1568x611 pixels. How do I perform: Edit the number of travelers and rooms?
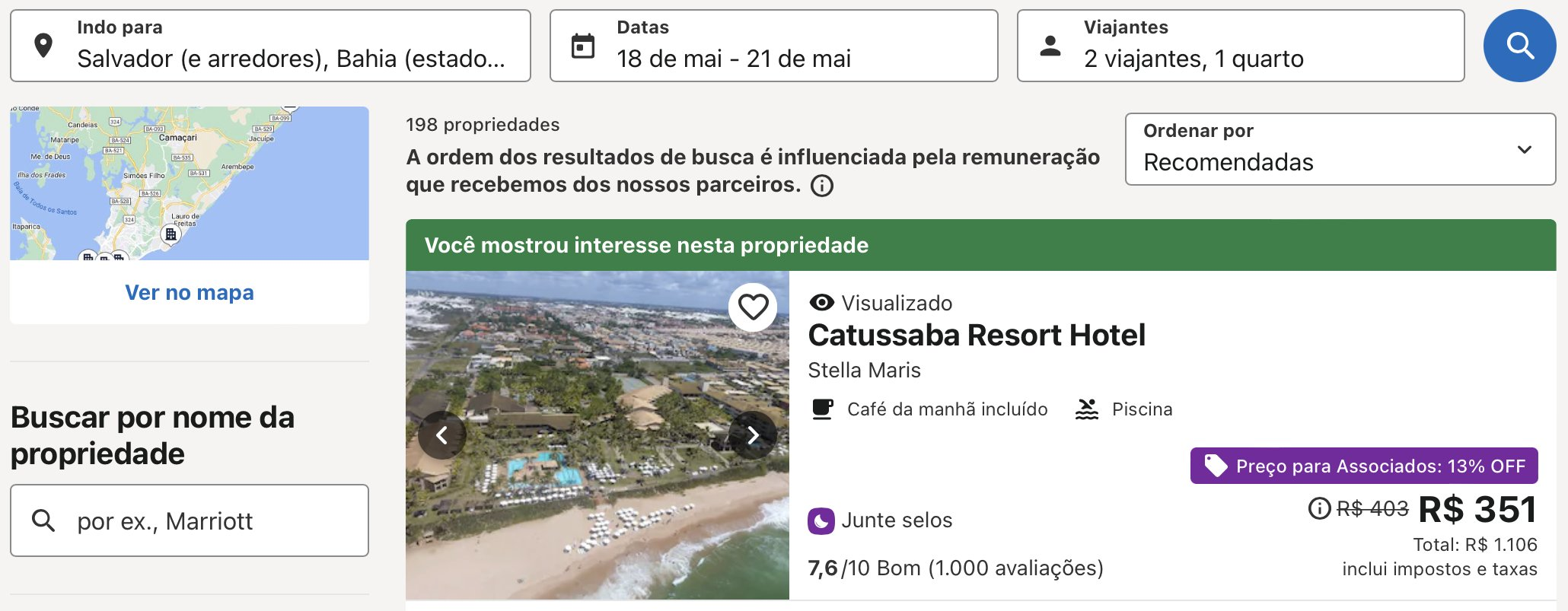pyautogui.click(x=1240, y=46)
